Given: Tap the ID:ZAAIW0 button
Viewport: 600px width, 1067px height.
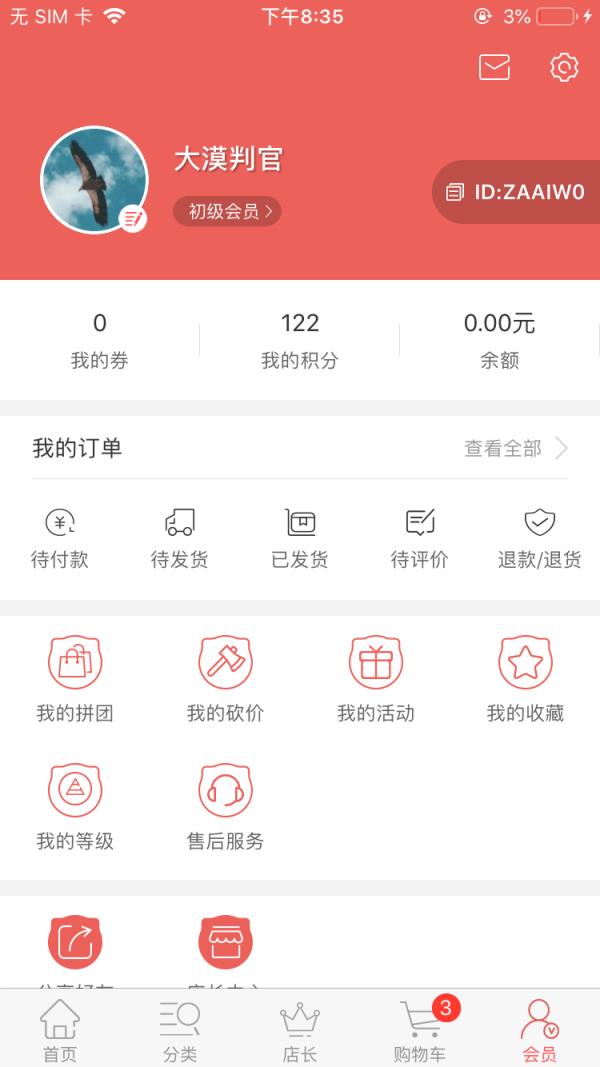Looking at the screenshot, I should click(x=516, y=192).
